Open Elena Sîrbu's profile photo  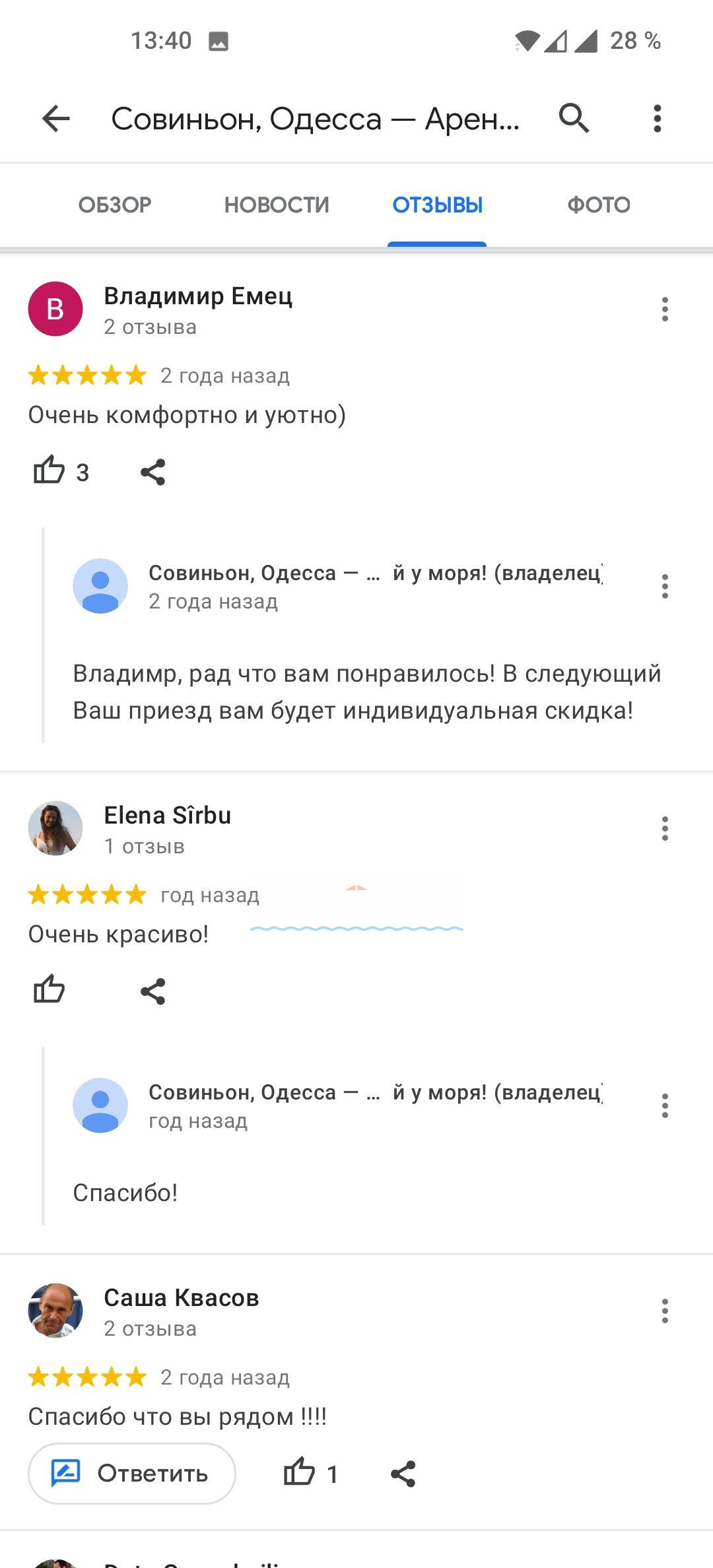point(55,829)
